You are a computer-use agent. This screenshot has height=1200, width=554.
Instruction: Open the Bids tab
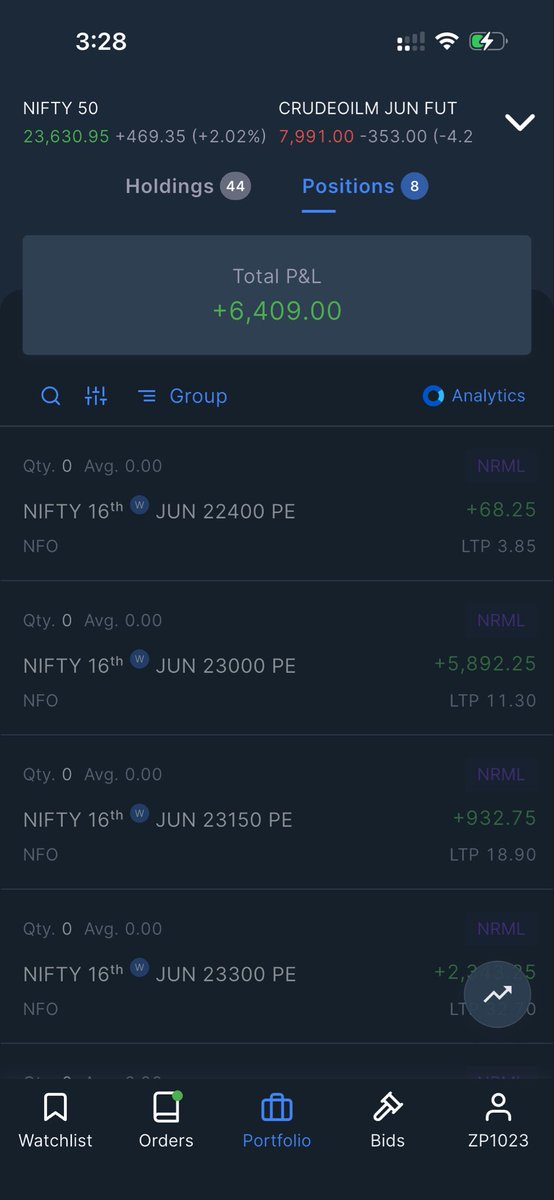(387, 1120)
